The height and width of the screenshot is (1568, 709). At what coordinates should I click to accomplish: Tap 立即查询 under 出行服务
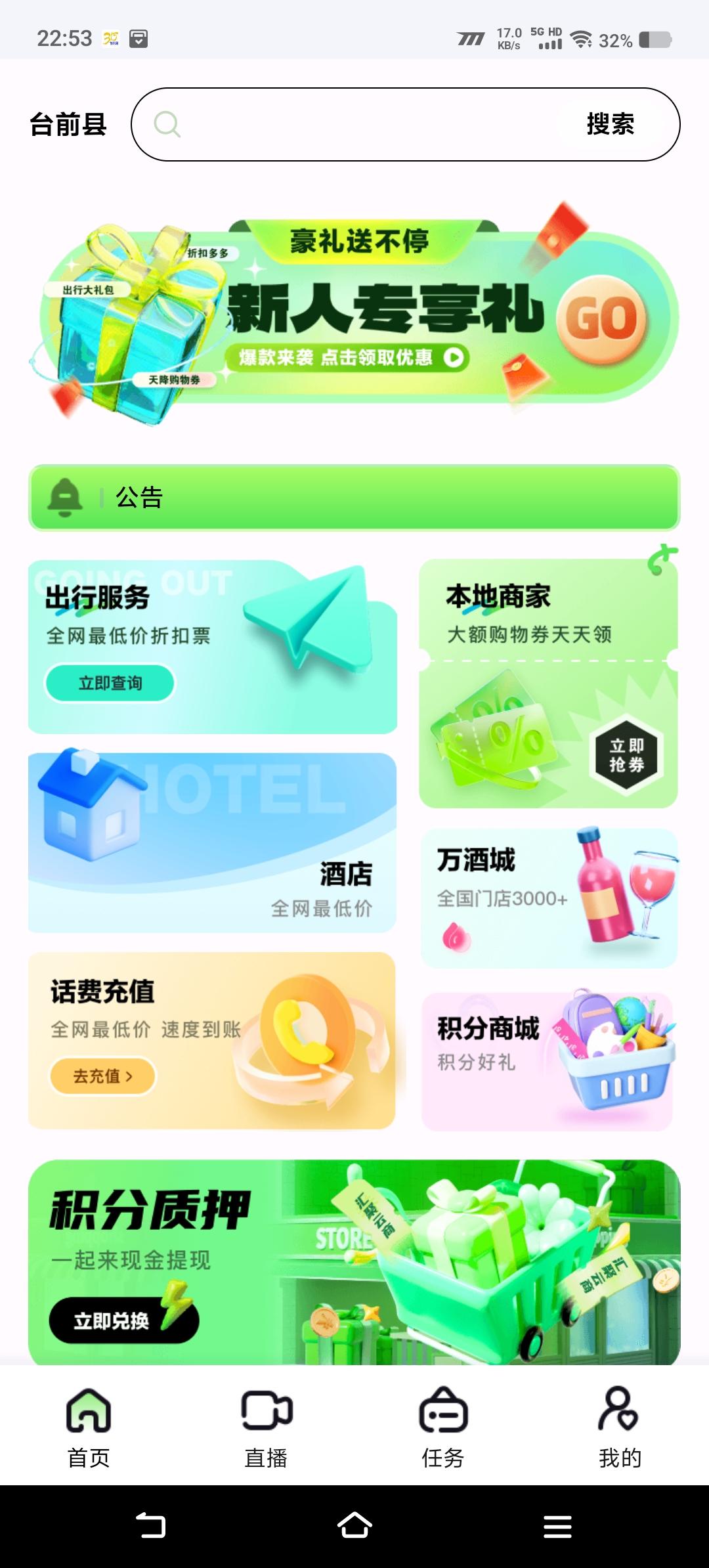[110, 683]
